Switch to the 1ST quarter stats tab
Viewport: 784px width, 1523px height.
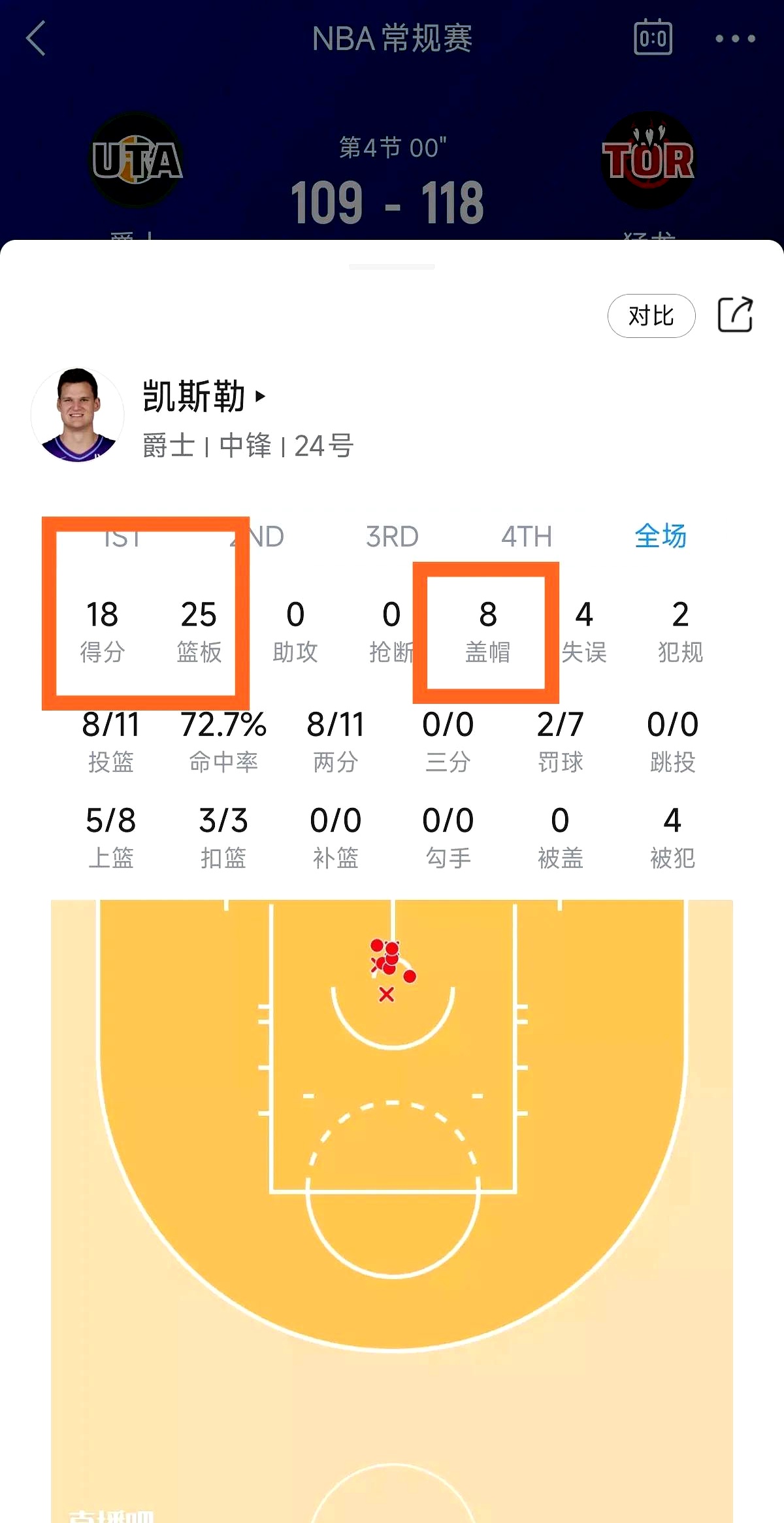[x=124, y=536]
